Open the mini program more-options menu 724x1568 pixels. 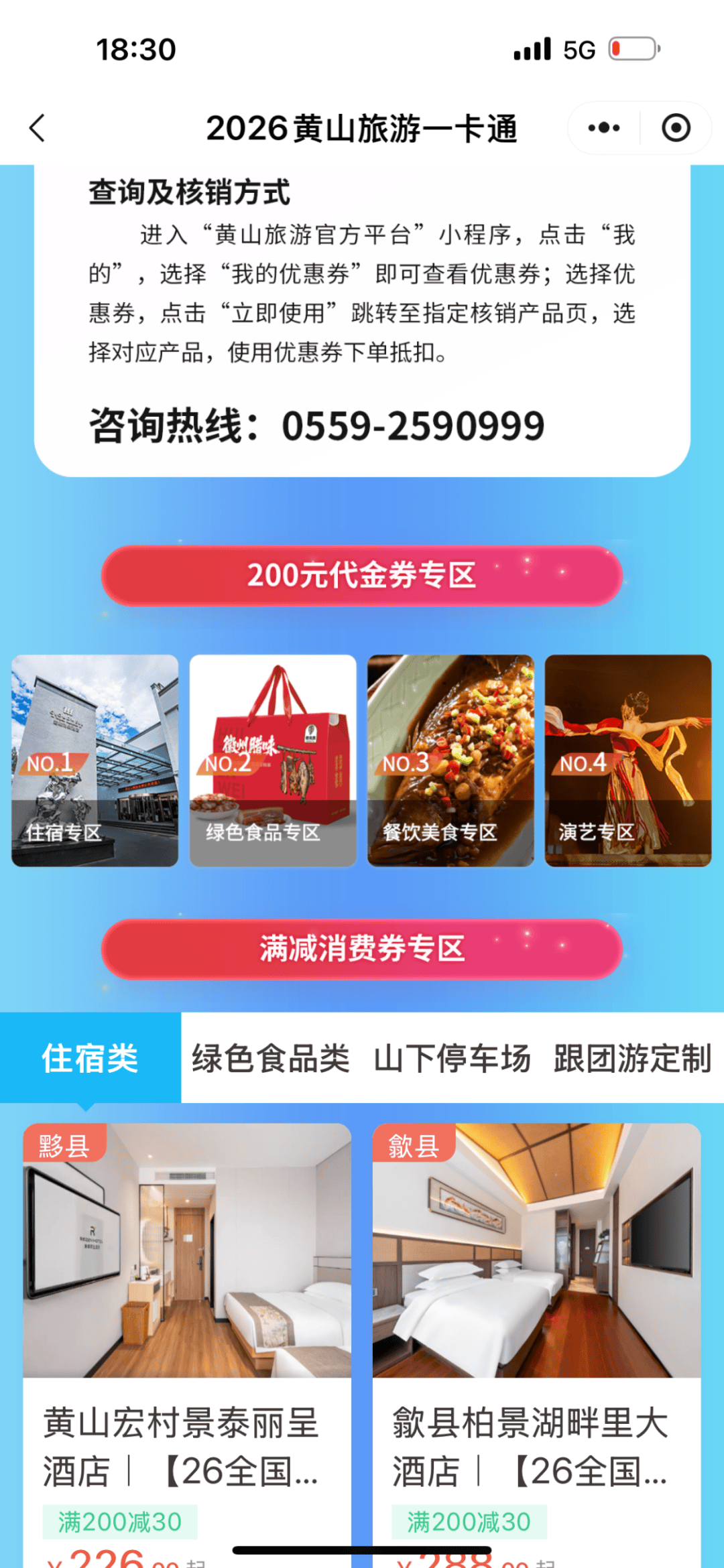click(604, 128)
